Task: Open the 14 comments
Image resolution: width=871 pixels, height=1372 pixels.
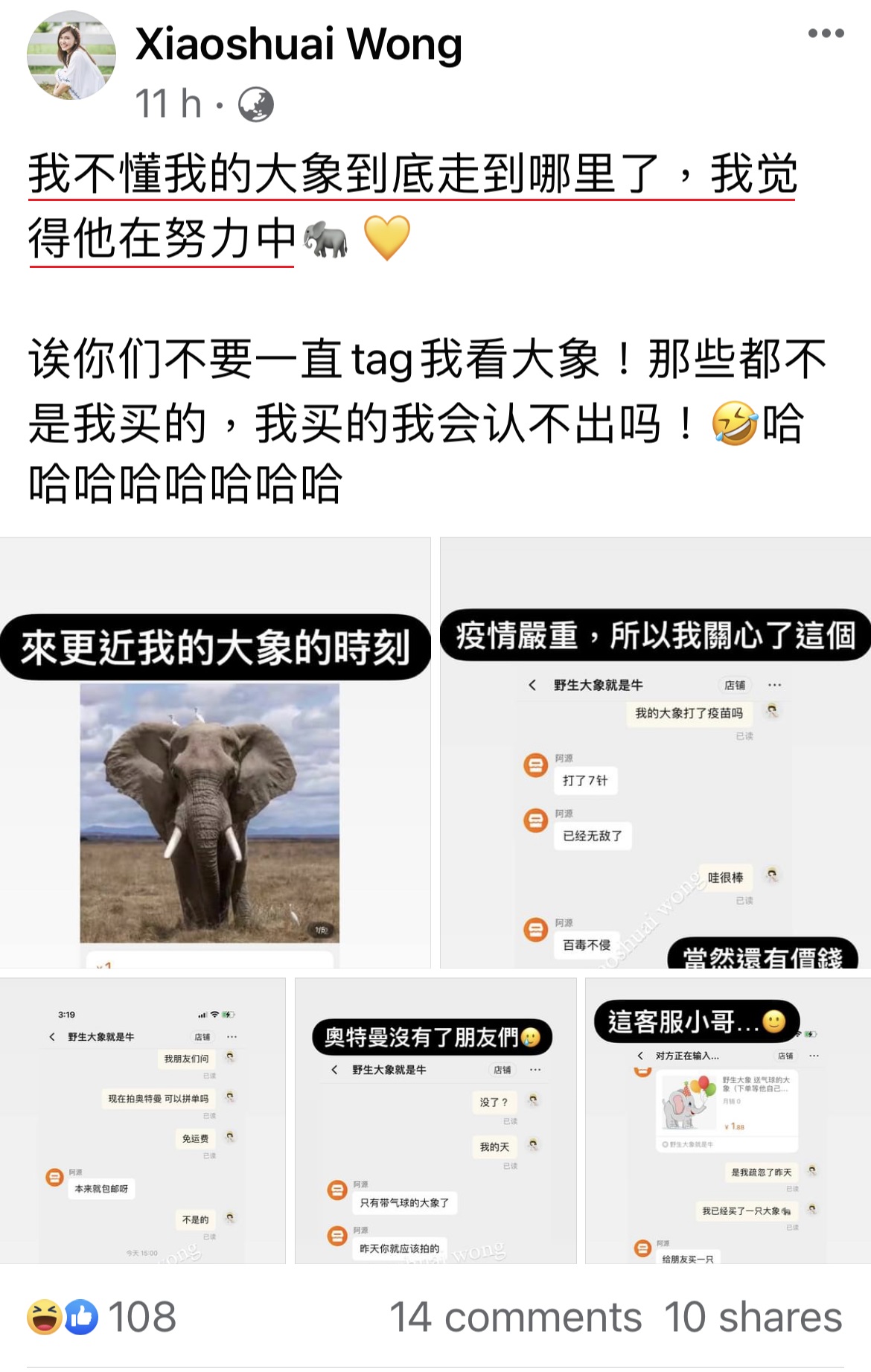Action: [x=515, y=1317]
